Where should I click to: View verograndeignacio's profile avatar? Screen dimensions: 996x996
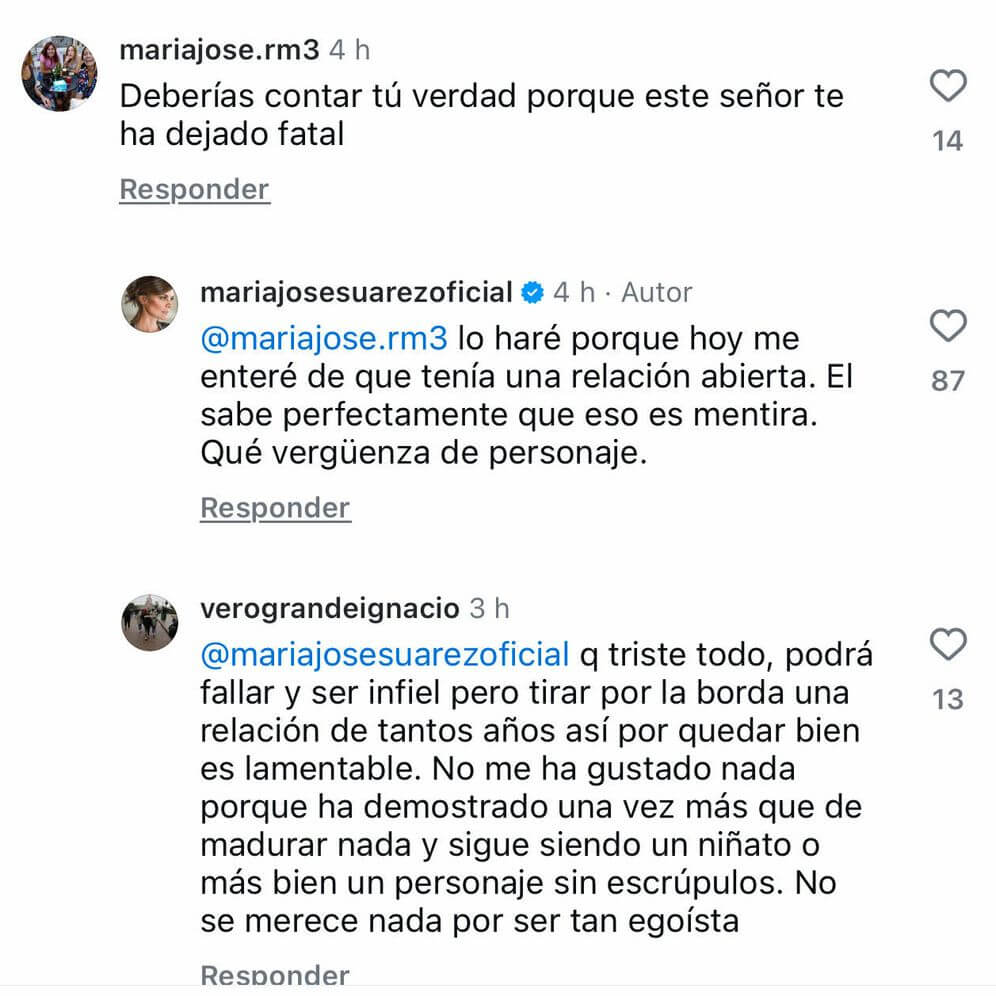click(x=150, y=622)
